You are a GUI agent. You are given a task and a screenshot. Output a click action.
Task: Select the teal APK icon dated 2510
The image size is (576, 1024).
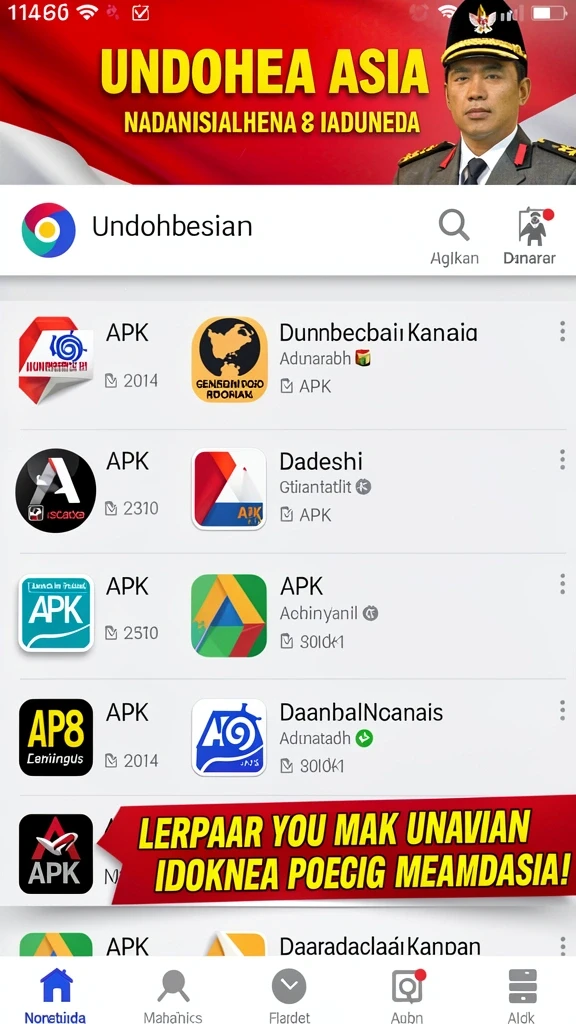coord(56,613)
